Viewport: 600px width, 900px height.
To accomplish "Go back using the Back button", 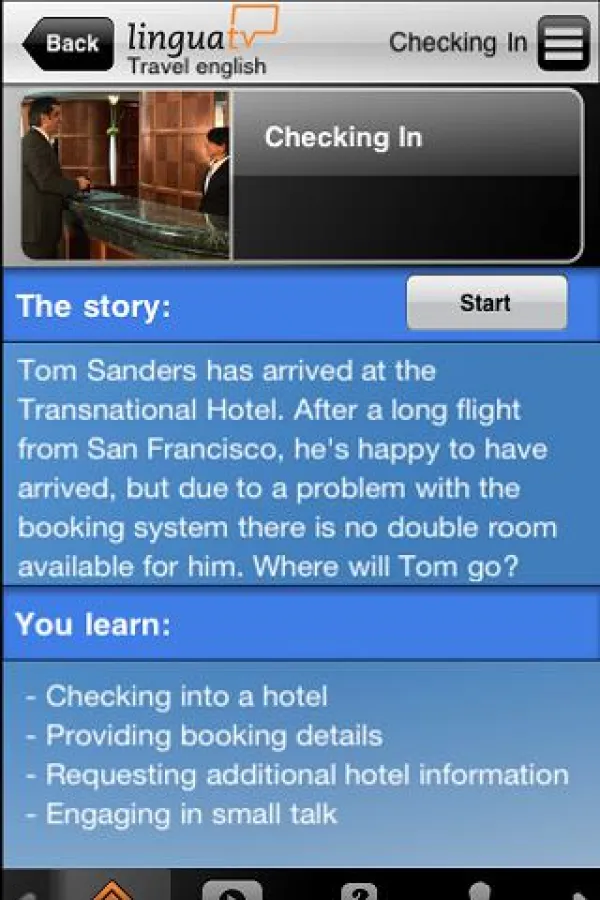I will tap(68, 44).
